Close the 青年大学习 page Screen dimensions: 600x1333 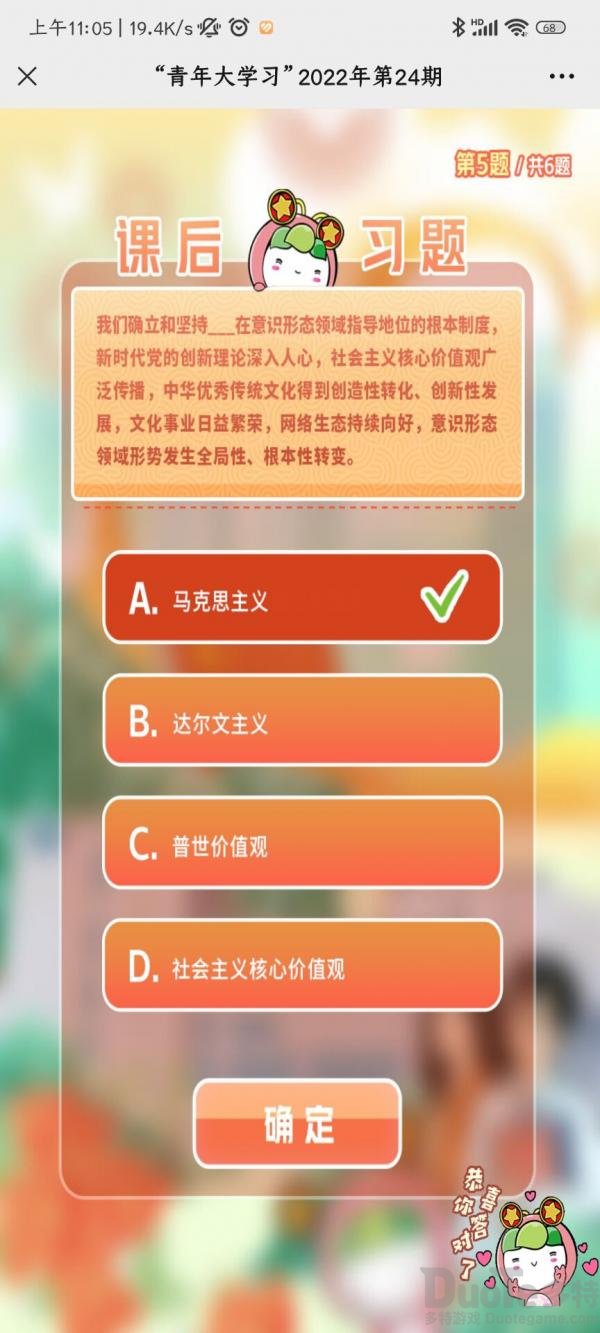[x=28, y=77]
